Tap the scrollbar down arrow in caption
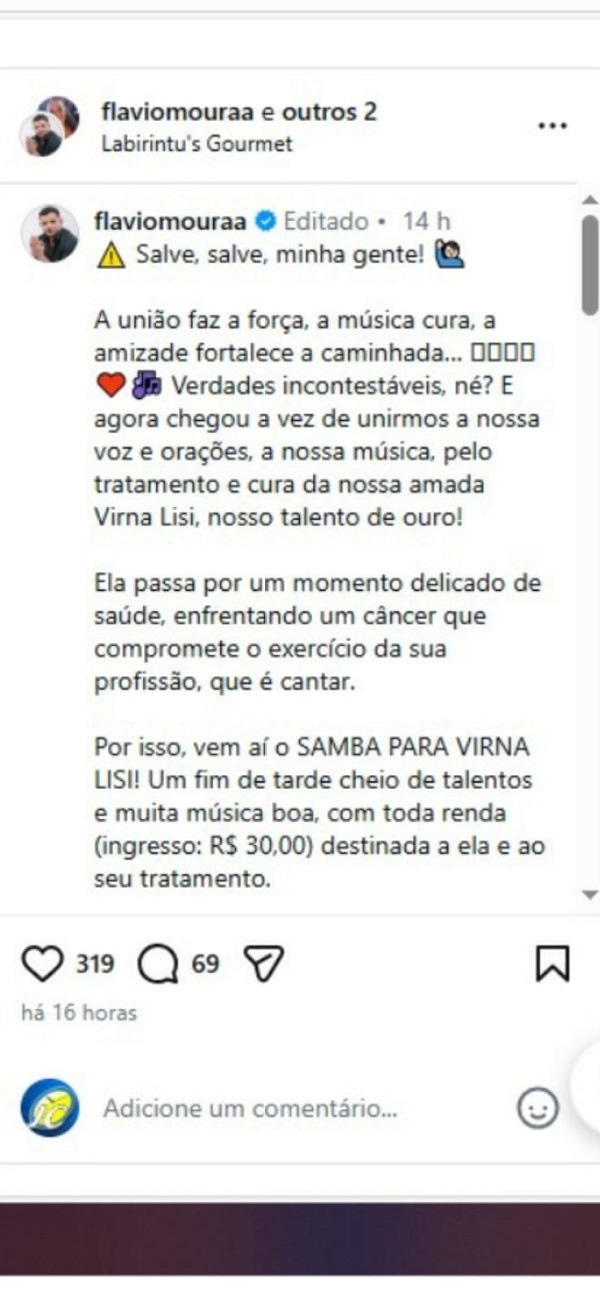This screenshot has width=600, height=1300. point(590,894)
